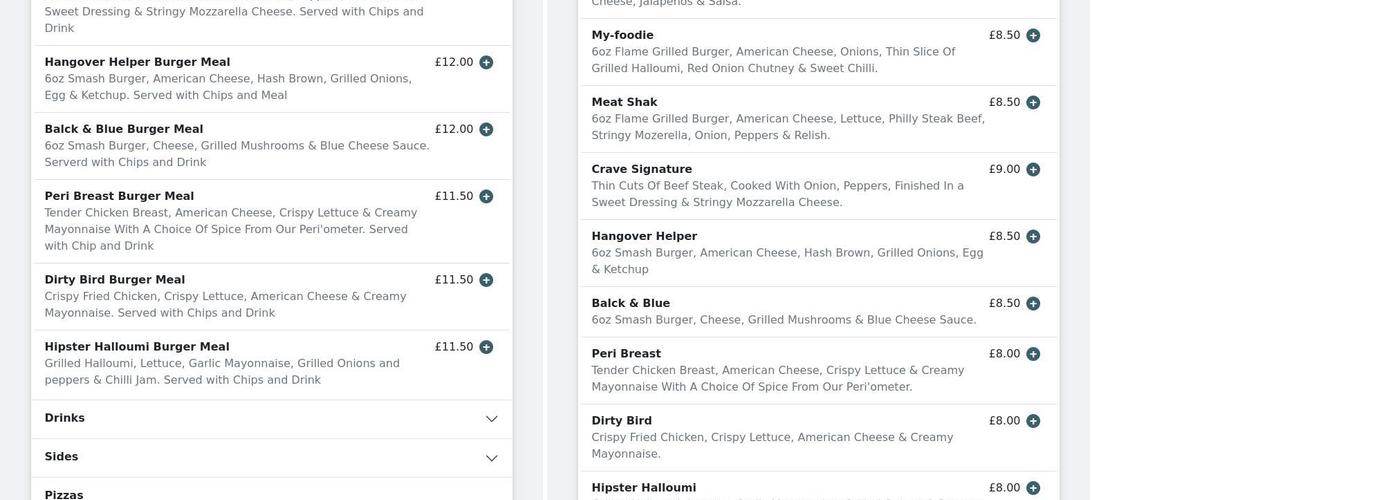Expand the Drinks section
The width and height of the screenshot is (1400, 500).
[x=272, y=419]
